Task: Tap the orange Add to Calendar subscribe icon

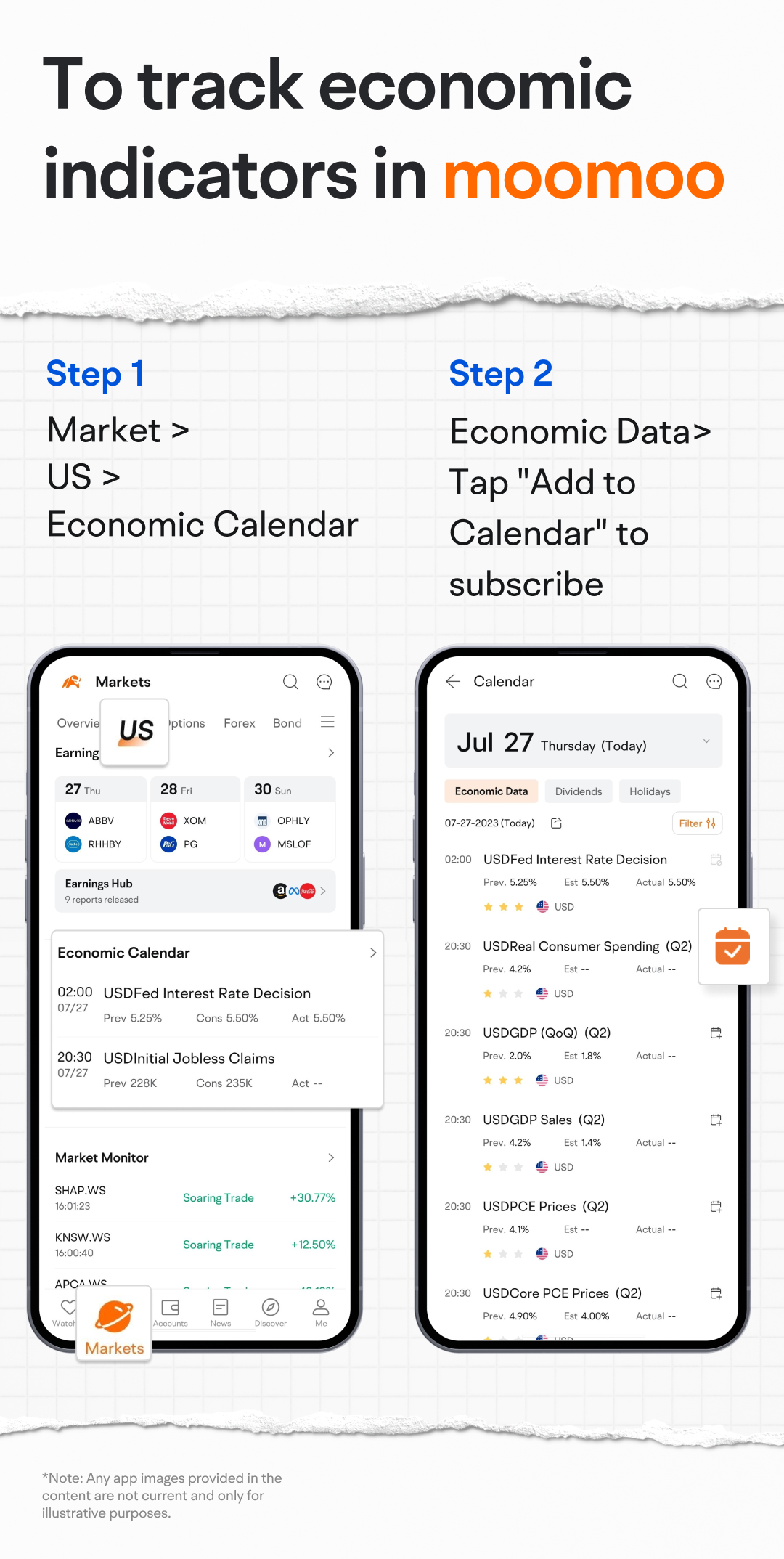Action: [x=732, y=946]
